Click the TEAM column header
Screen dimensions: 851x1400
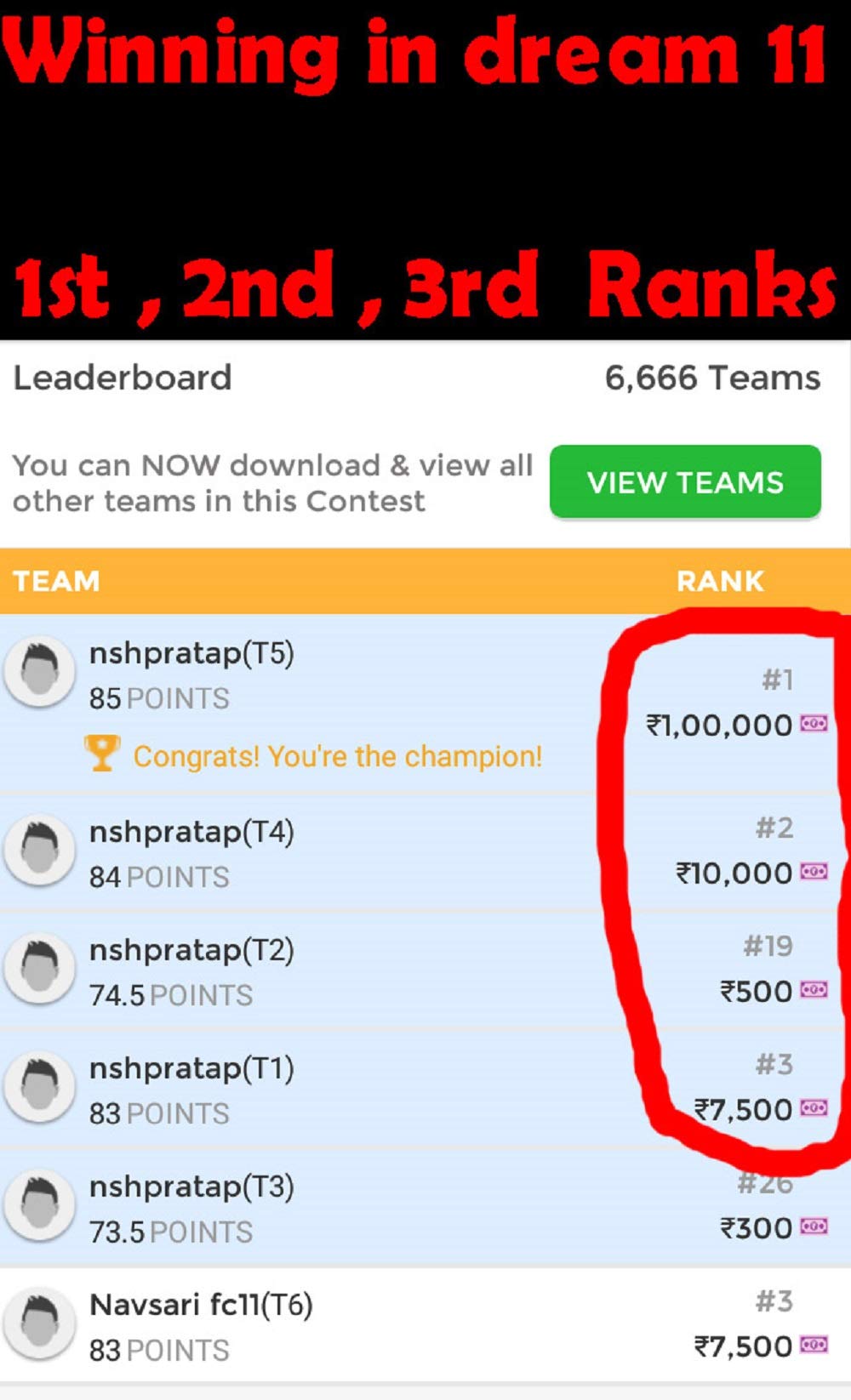pyautogui.click(x=56, y=581)
